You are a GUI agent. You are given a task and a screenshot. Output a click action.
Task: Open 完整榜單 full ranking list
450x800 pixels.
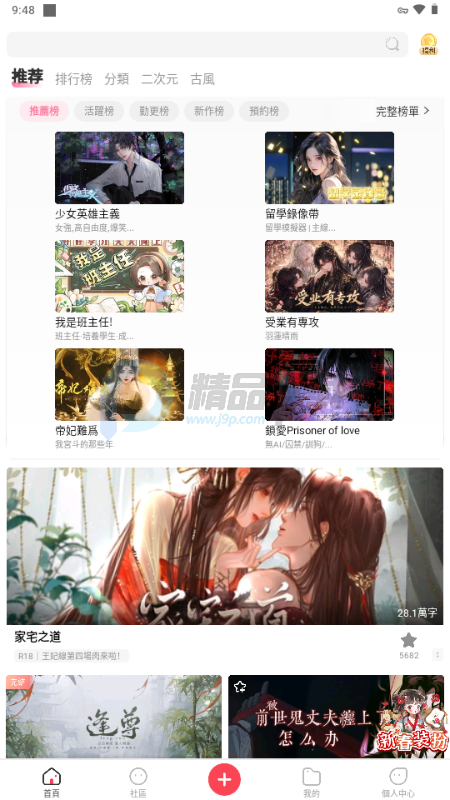point(403,111)
